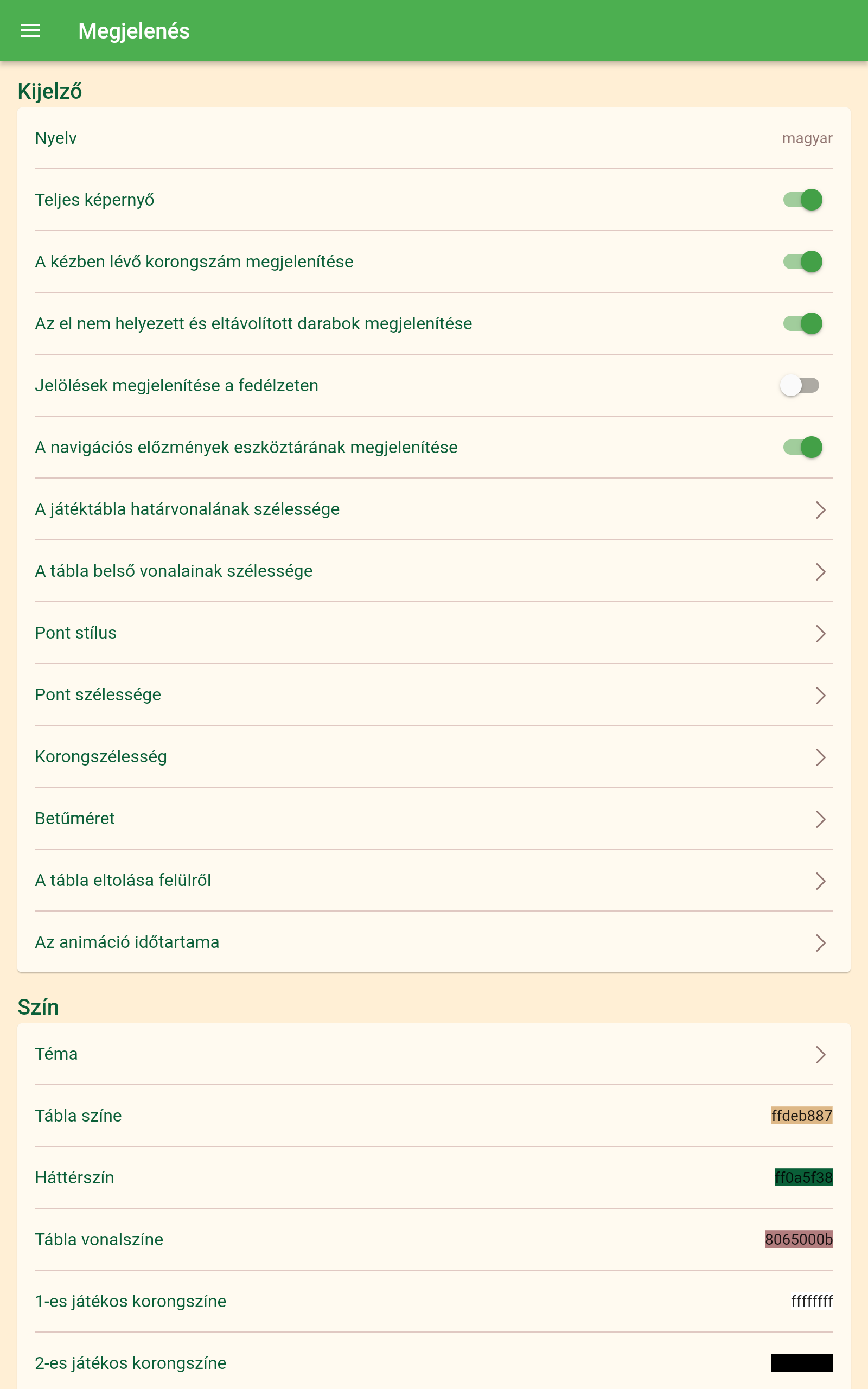
Task: Edit Tábla vonalszíne color 8065000b
Action: click(799, 1239)
